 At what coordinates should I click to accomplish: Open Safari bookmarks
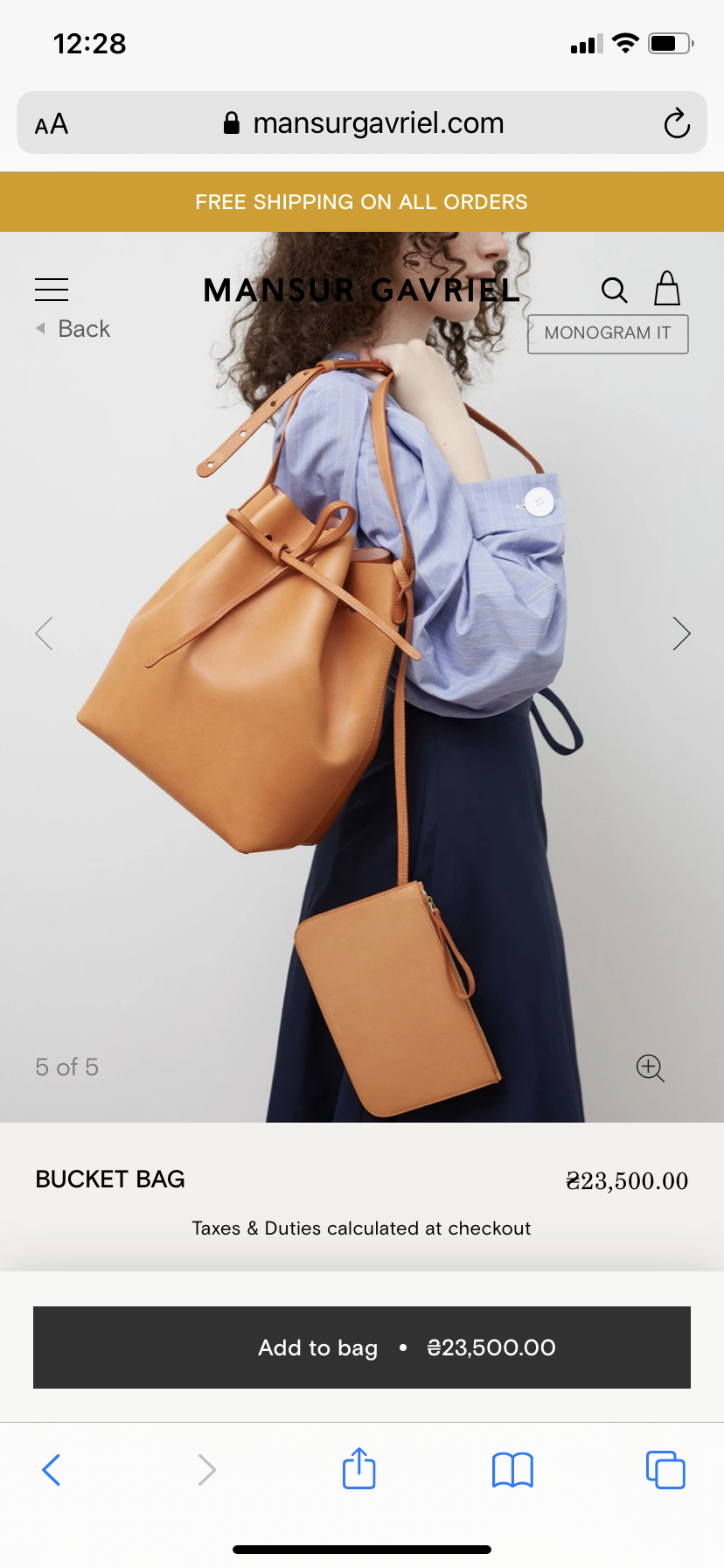(512, 1470)
